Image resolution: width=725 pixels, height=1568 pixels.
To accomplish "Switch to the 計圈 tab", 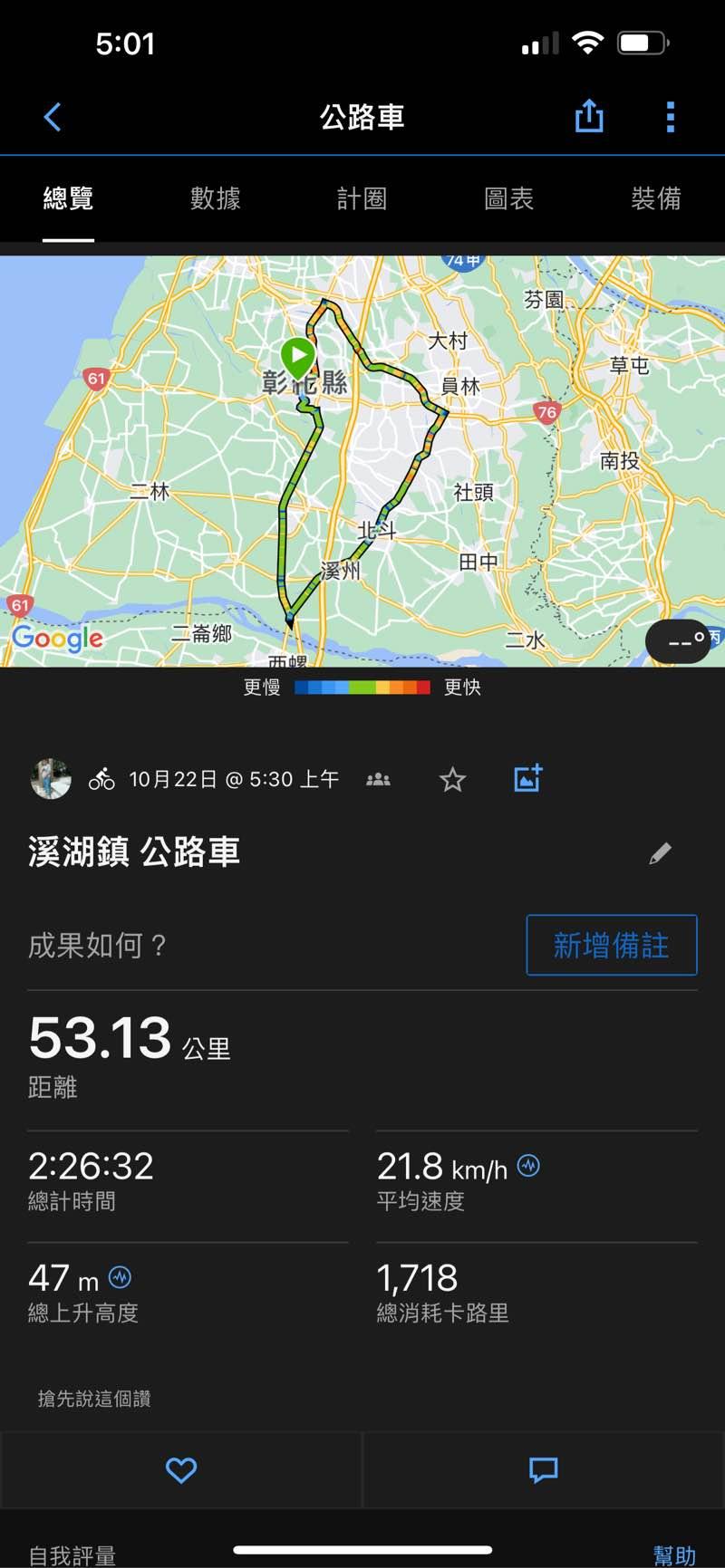I will (362, 198).
